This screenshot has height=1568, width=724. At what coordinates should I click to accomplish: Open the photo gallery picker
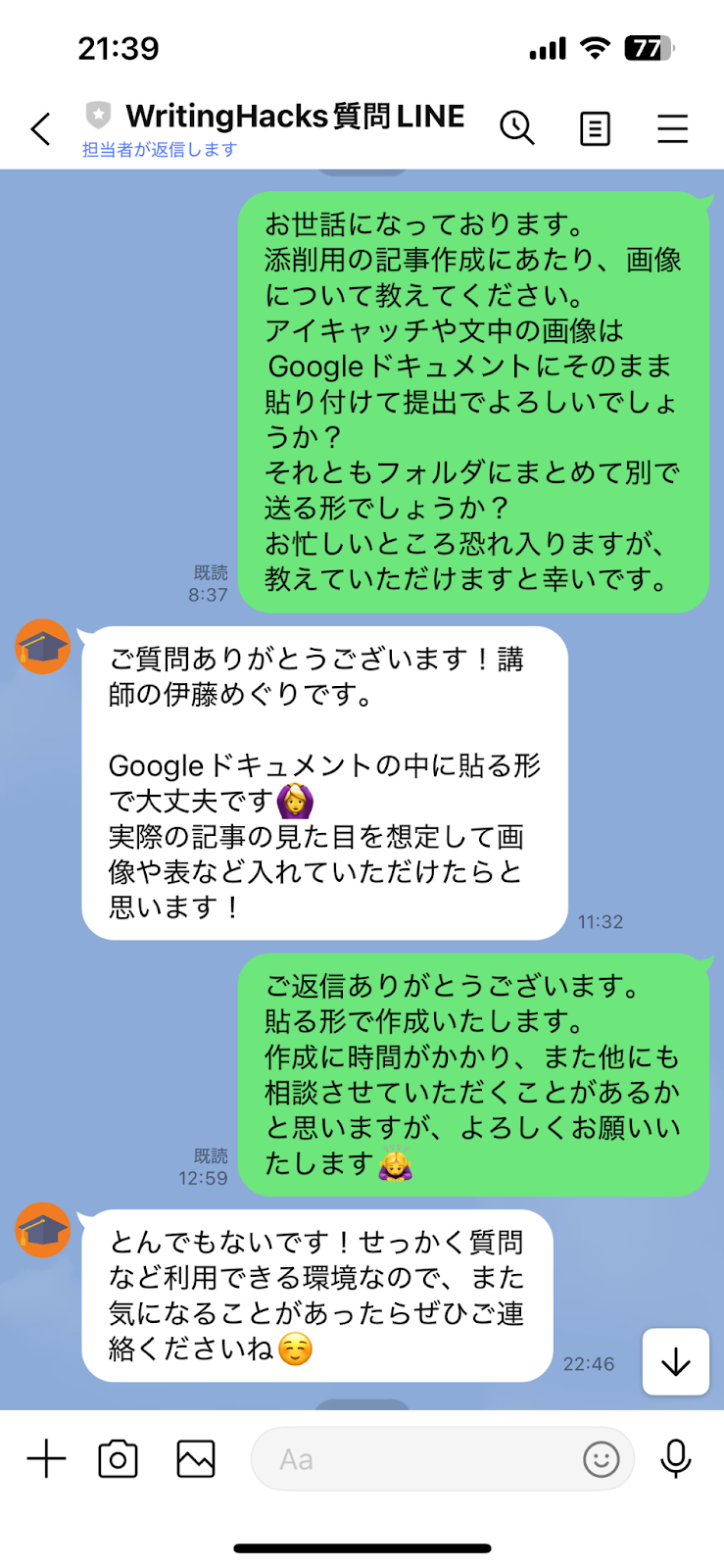point(196,1458)
